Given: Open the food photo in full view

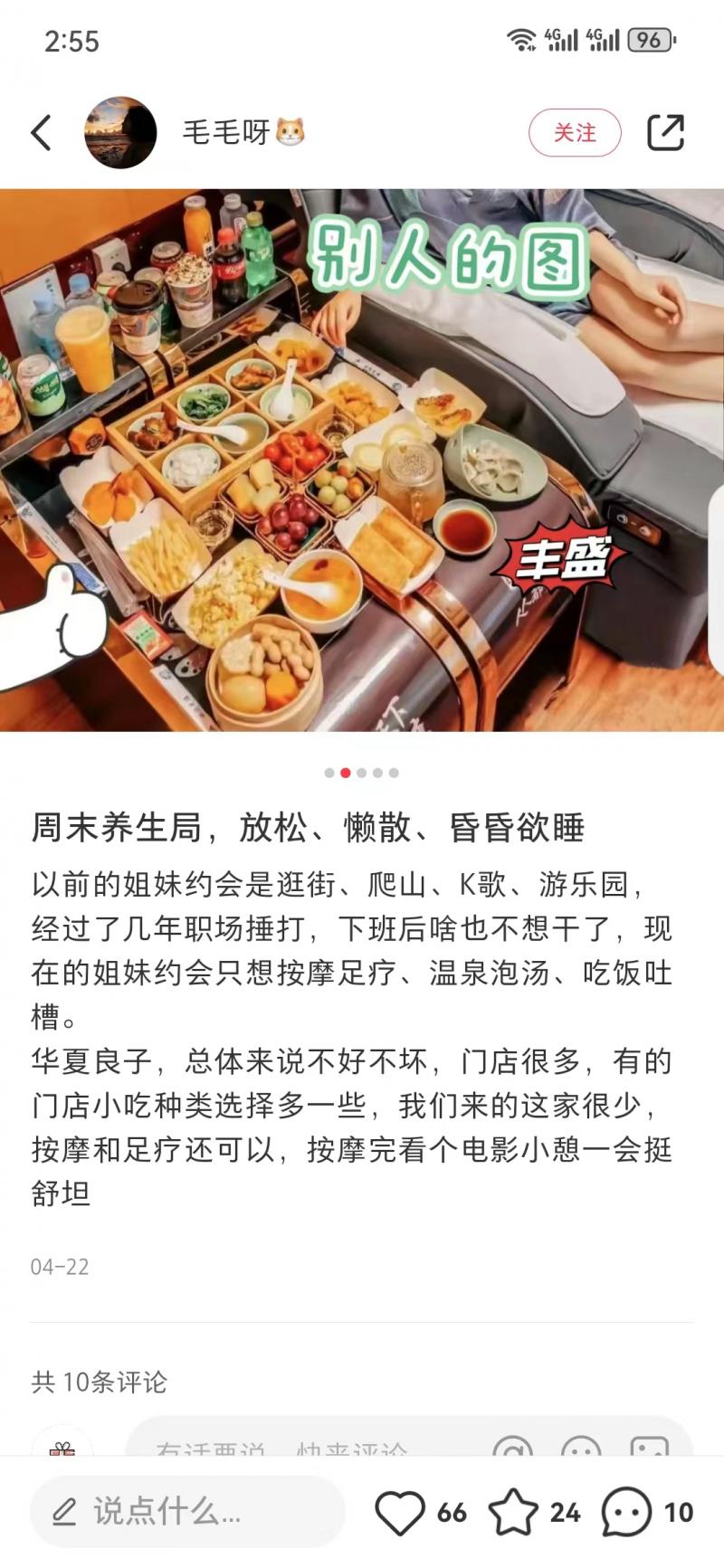Looking at the screenshot, I should (362, 460).
